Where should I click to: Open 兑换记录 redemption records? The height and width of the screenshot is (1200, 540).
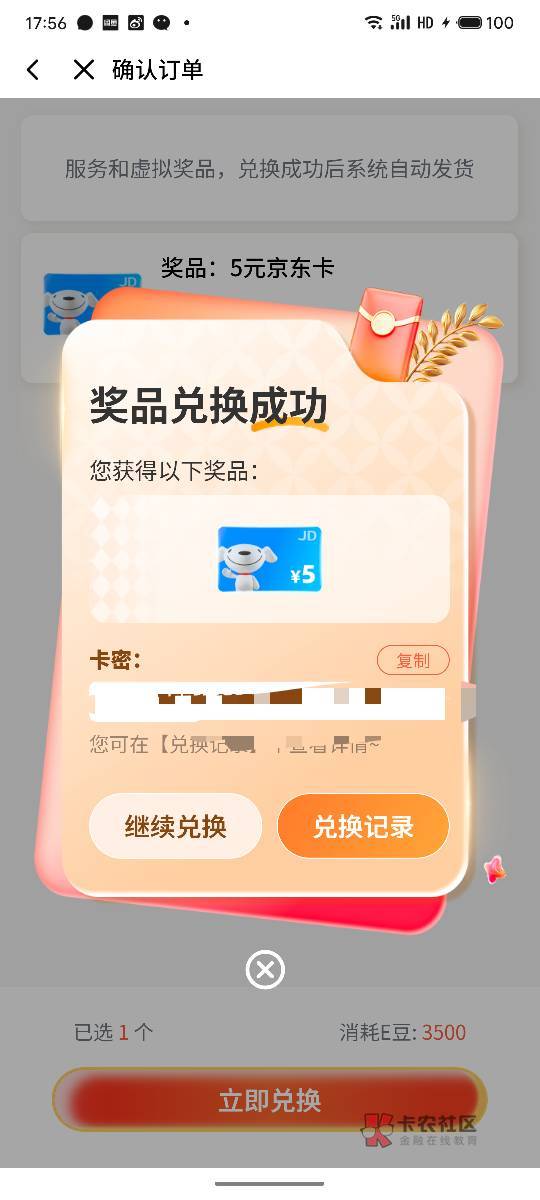[363, 826]
